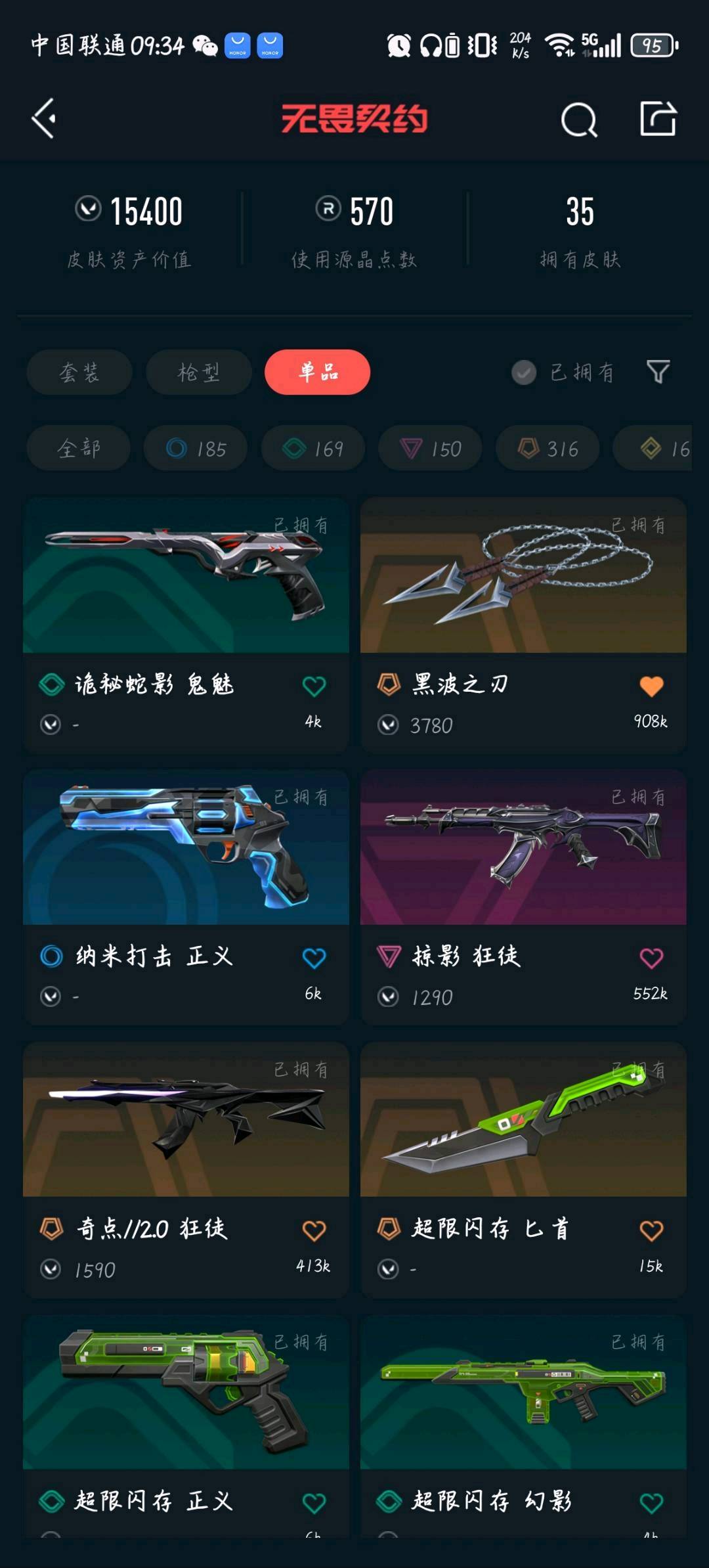The image size is (709, 1568).
Task: Open the search icon in the header
Action: [x=579, y=120]
